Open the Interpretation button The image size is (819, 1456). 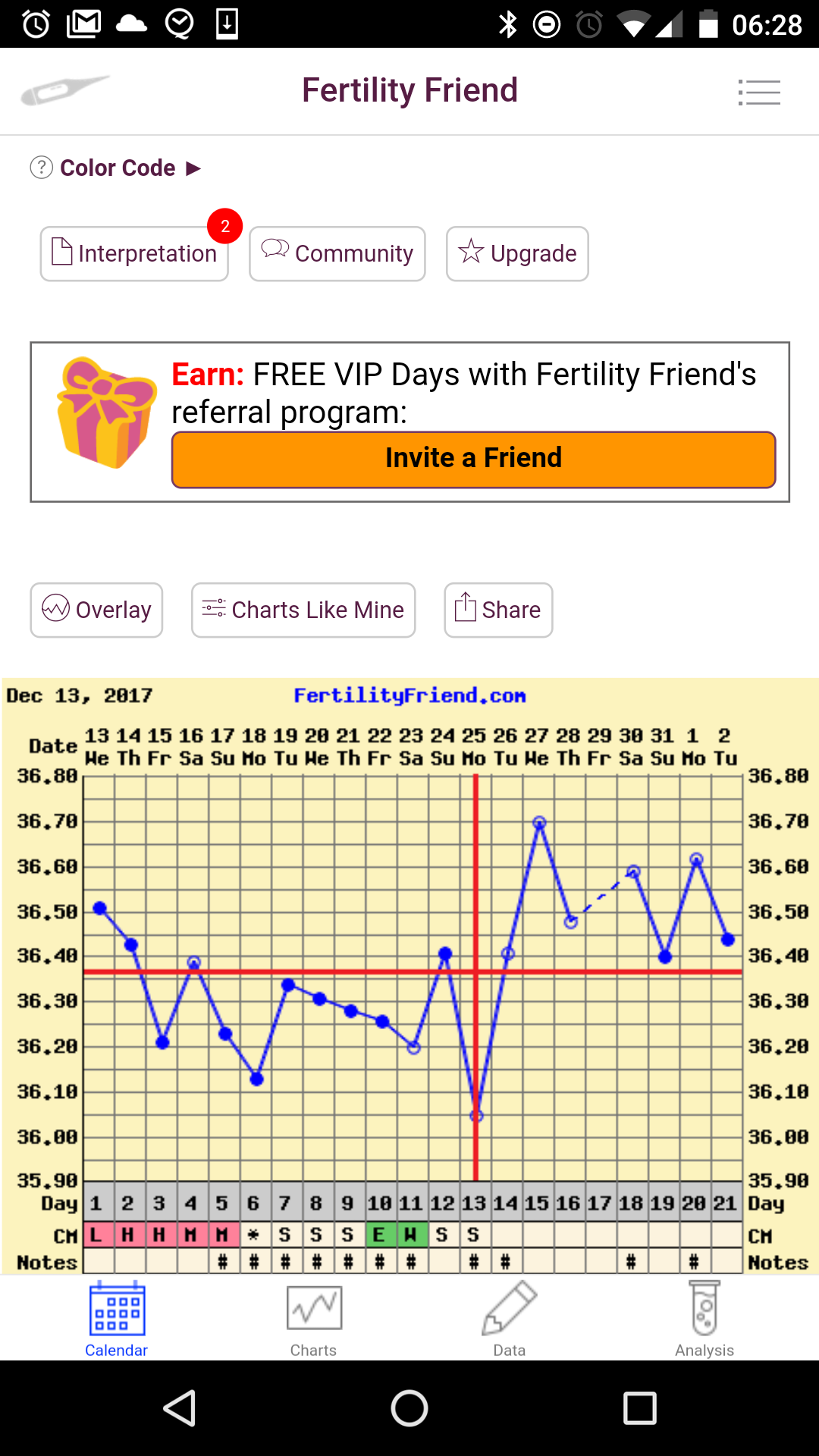click(134, 254)
